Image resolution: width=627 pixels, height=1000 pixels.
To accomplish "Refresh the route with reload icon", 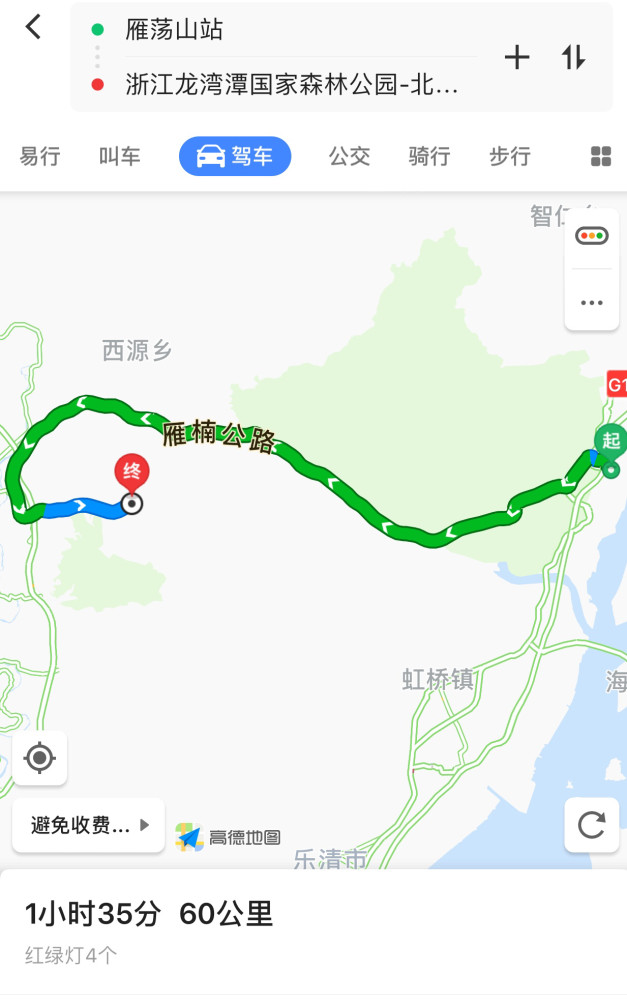I will pos(591,825).
